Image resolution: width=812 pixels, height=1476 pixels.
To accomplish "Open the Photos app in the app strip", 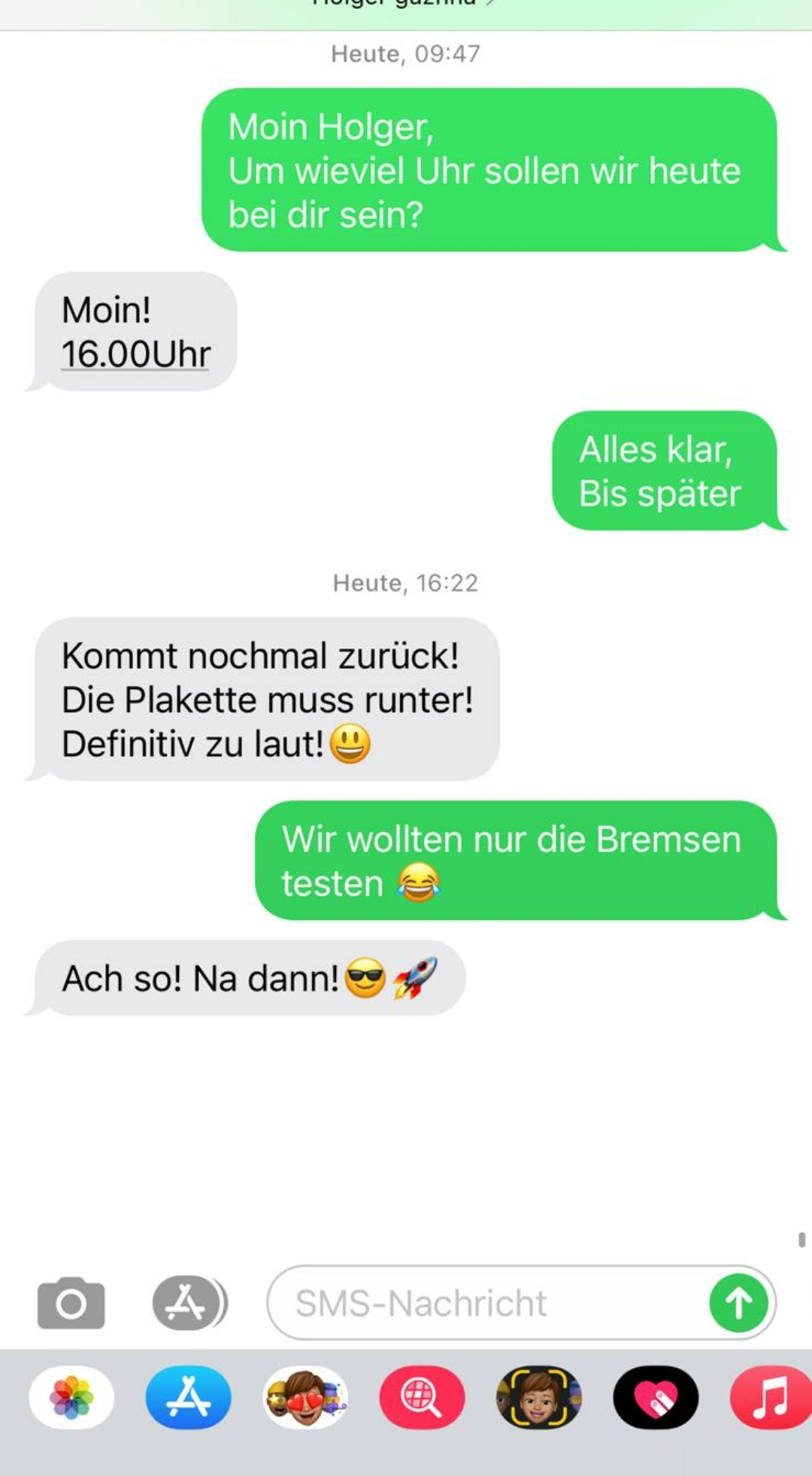I will click(71, 1397).
